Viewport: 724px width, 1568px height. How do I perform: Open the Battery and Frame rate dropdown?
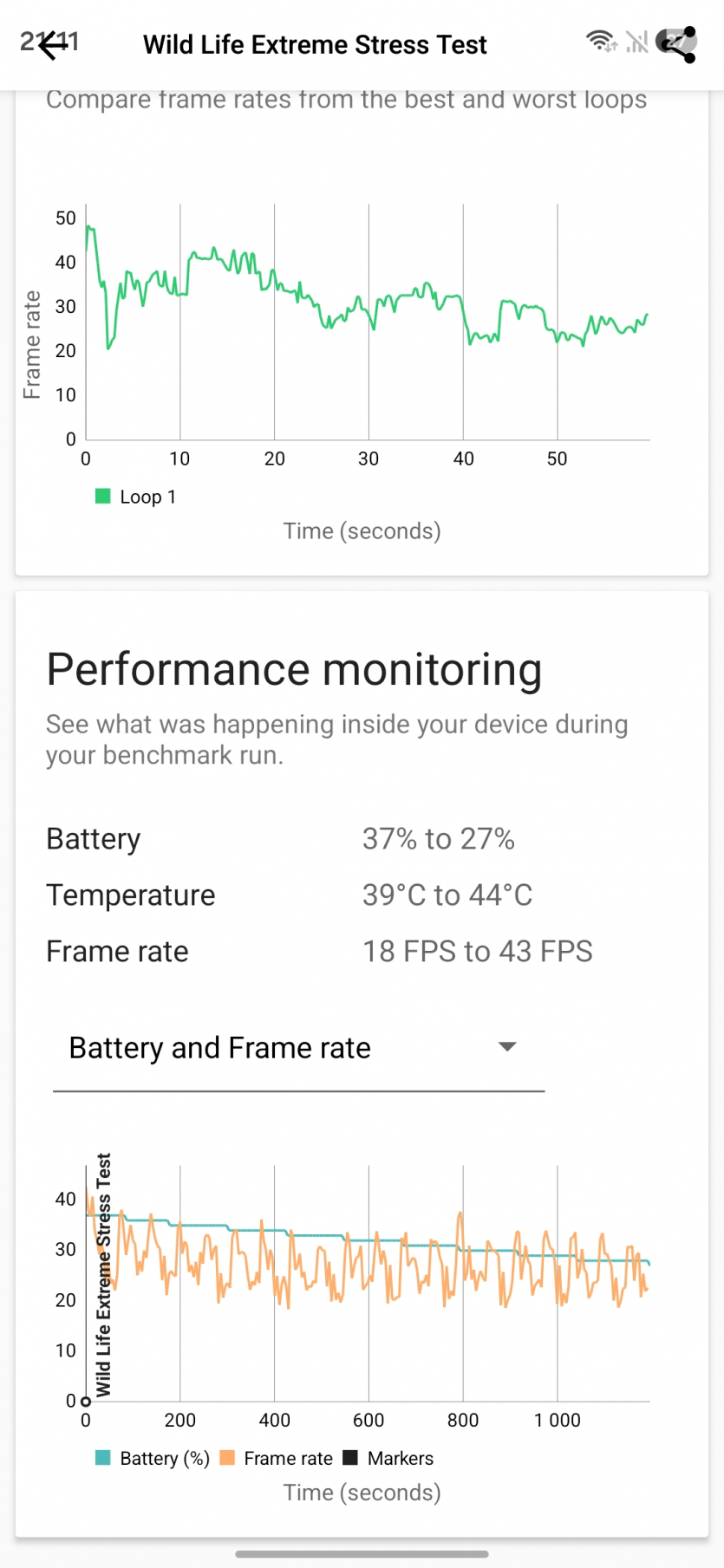[298, 1048]
